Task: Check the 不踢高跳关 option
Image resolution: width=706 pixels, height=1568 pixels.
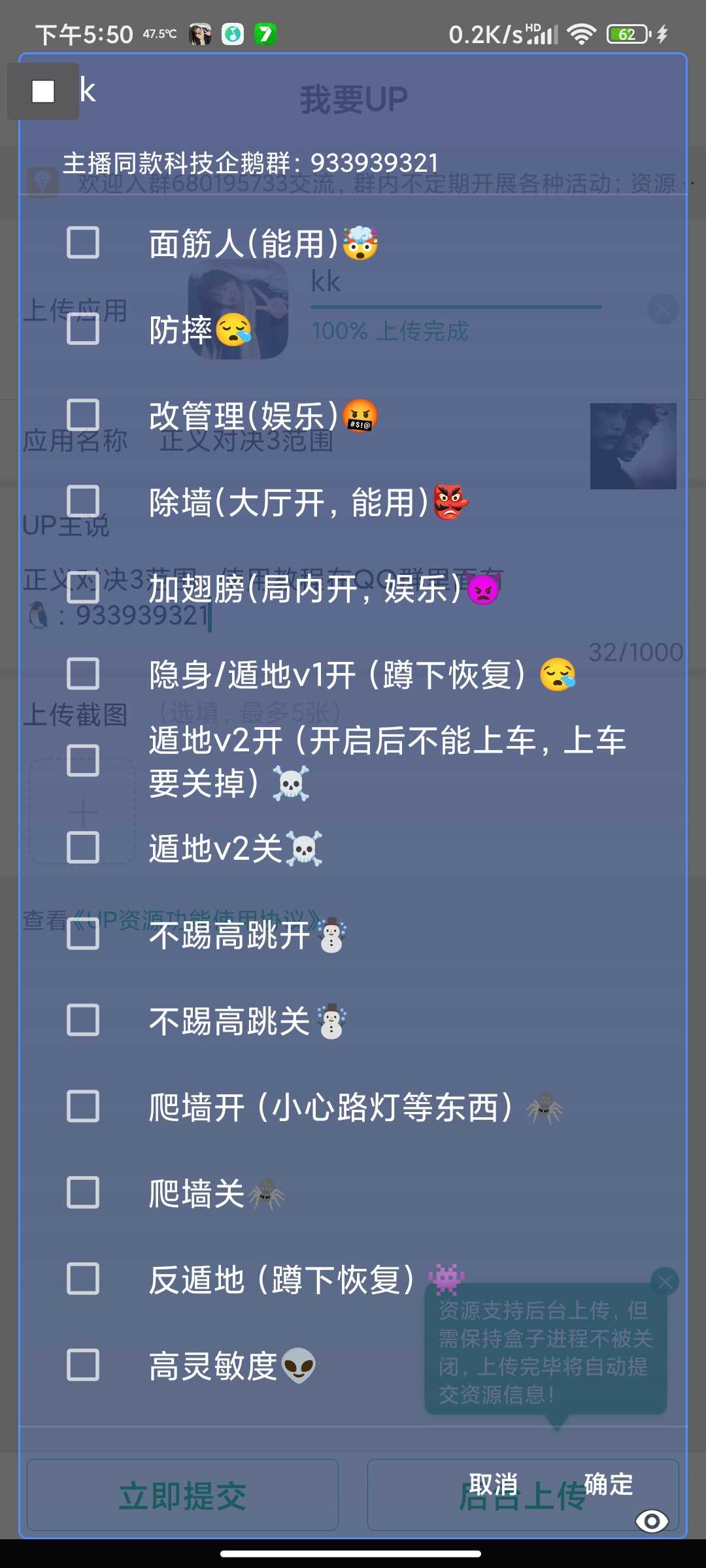Action: tap(83, 1021)
